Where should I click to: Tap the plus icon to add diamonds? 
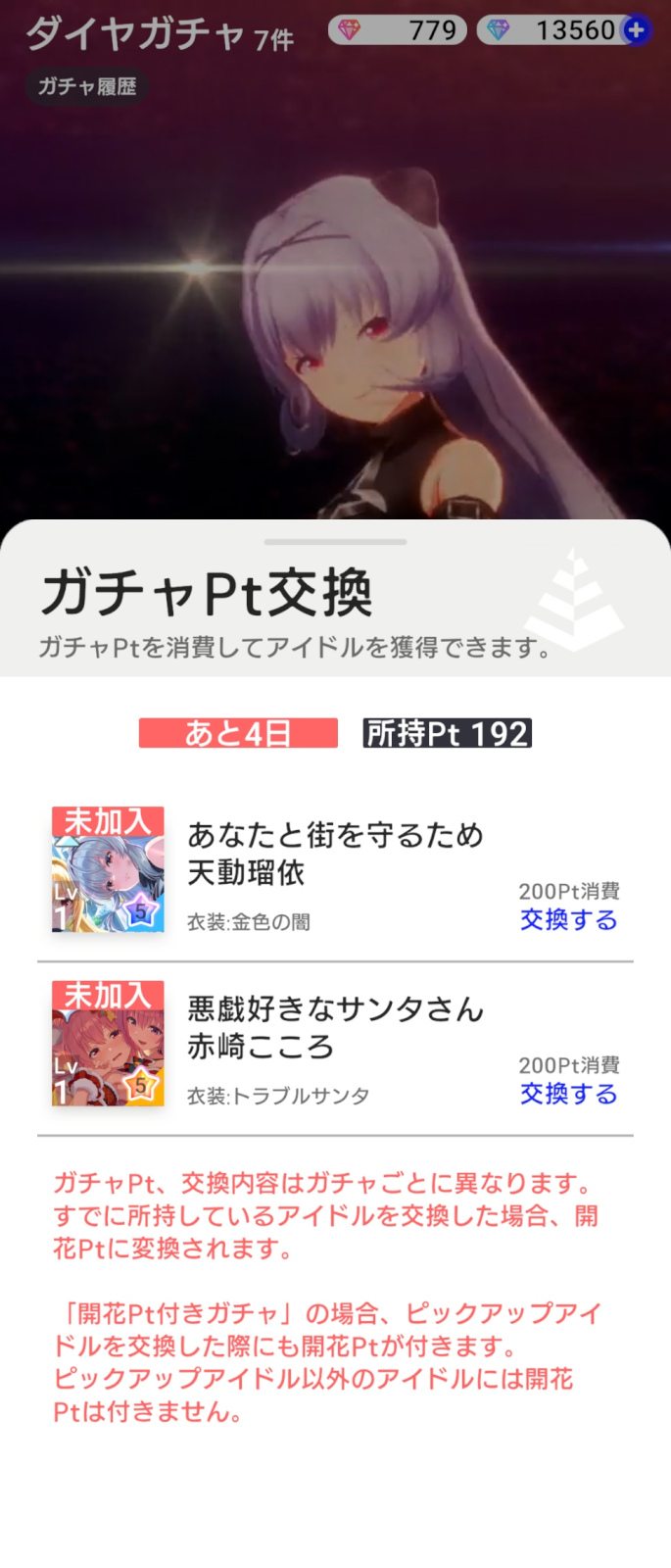click(x=636, y=30)
